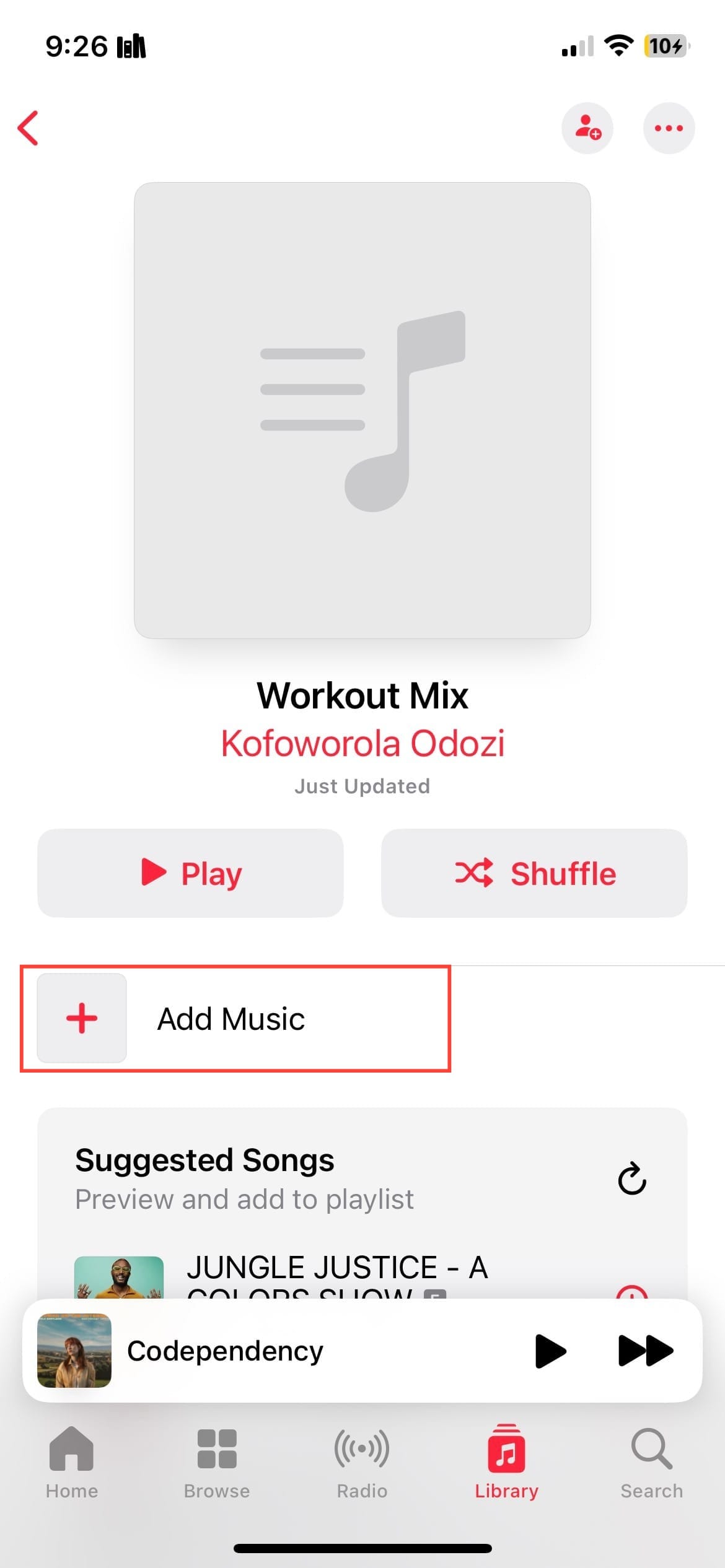Screen dimensions: 725x1568
Task: Skip to the next track
Action: 645,1351
